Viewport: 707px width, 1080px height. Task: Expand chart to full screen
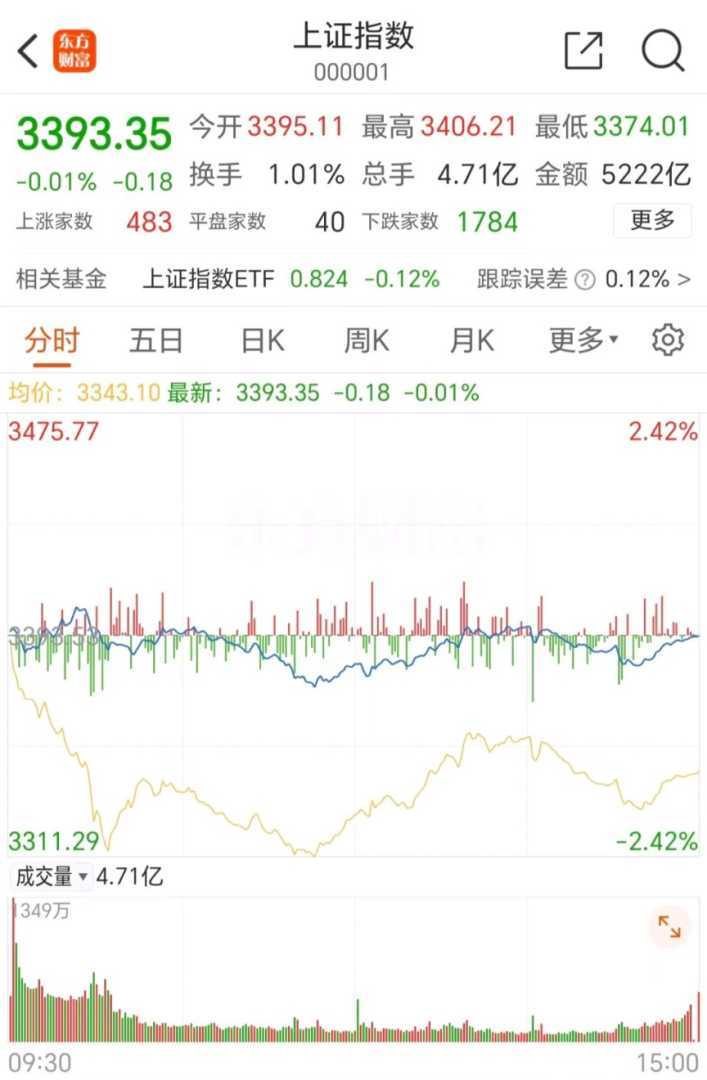(x=669, y=928)
